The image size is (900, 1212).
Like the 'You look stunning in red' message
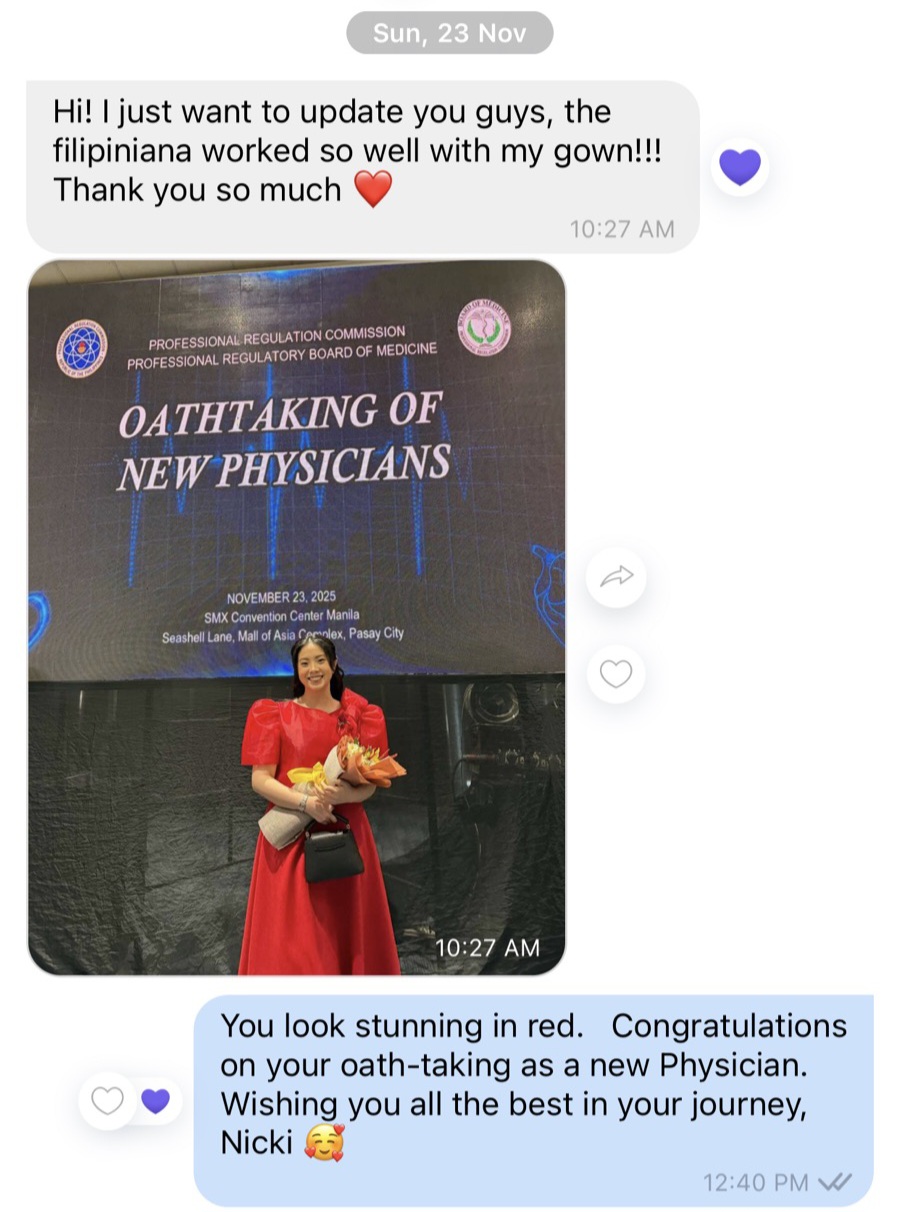click(108, 1101)
